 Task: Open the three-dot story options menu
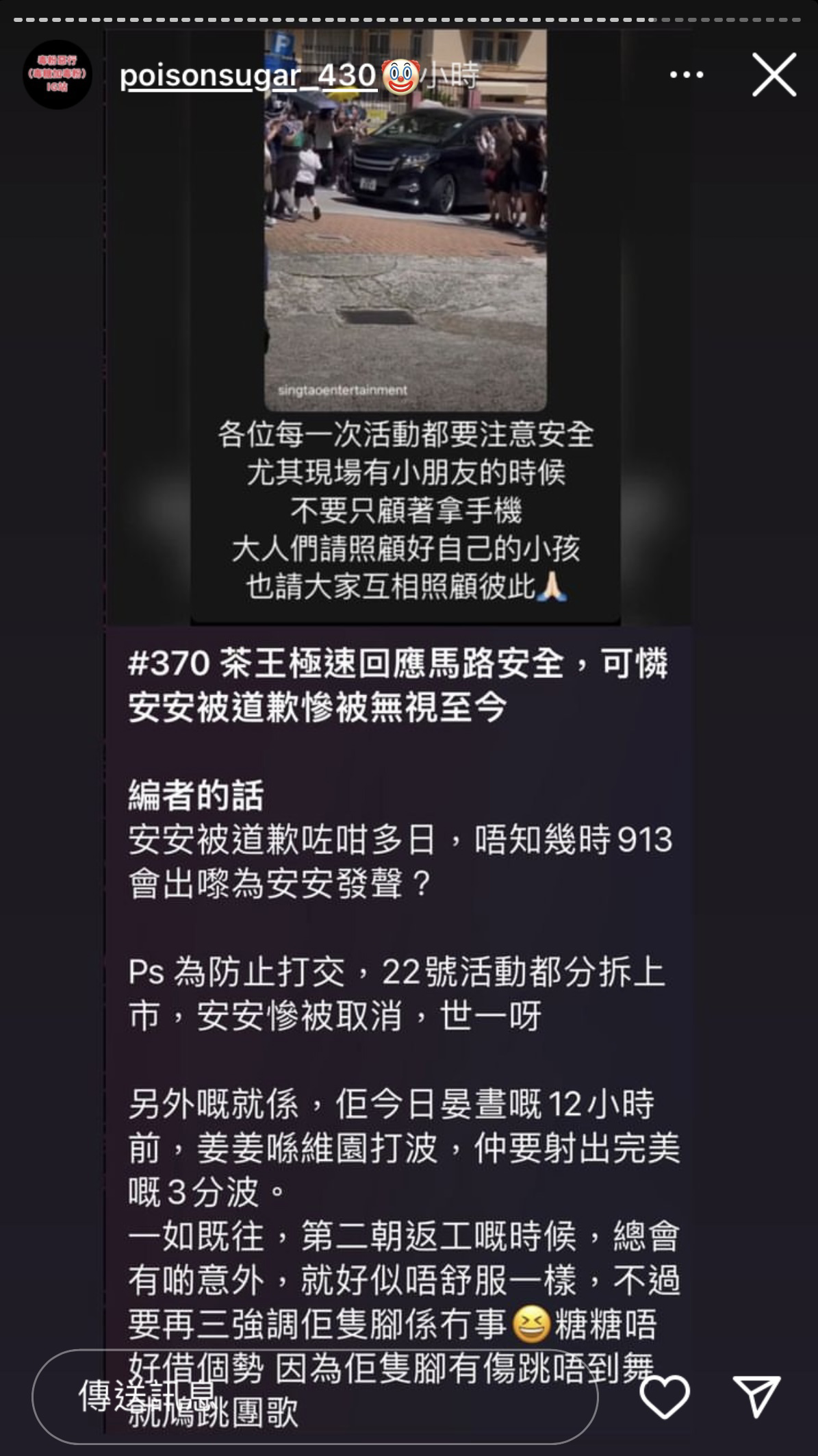point(687,75)
